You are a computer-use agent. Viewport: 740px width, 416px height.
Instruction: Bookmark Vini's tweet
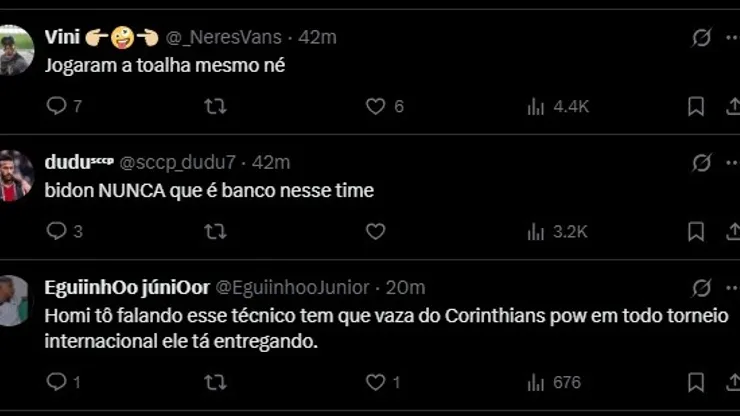[696, 106]
